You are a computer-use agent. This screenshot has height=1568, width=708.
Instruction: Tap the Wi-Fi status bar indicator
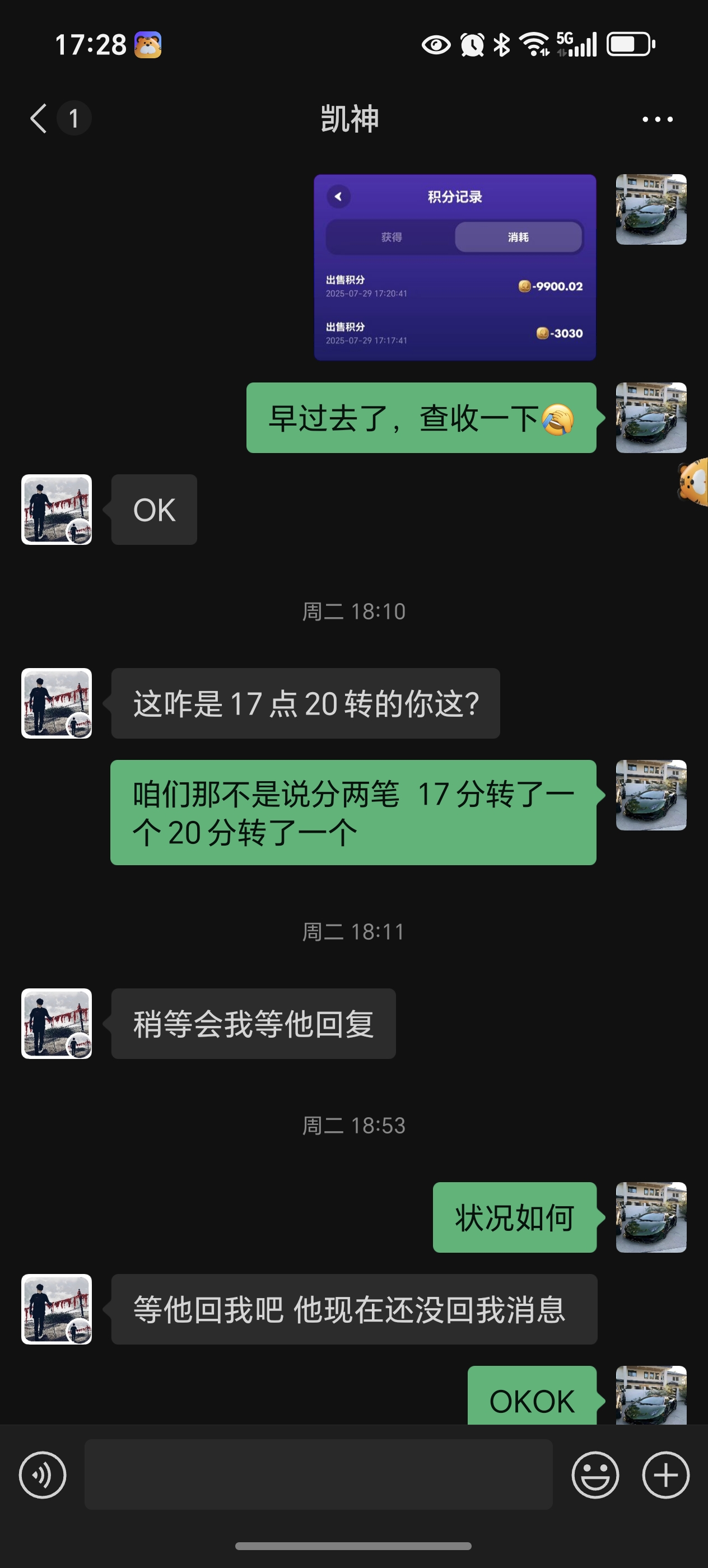coord(533,43)
